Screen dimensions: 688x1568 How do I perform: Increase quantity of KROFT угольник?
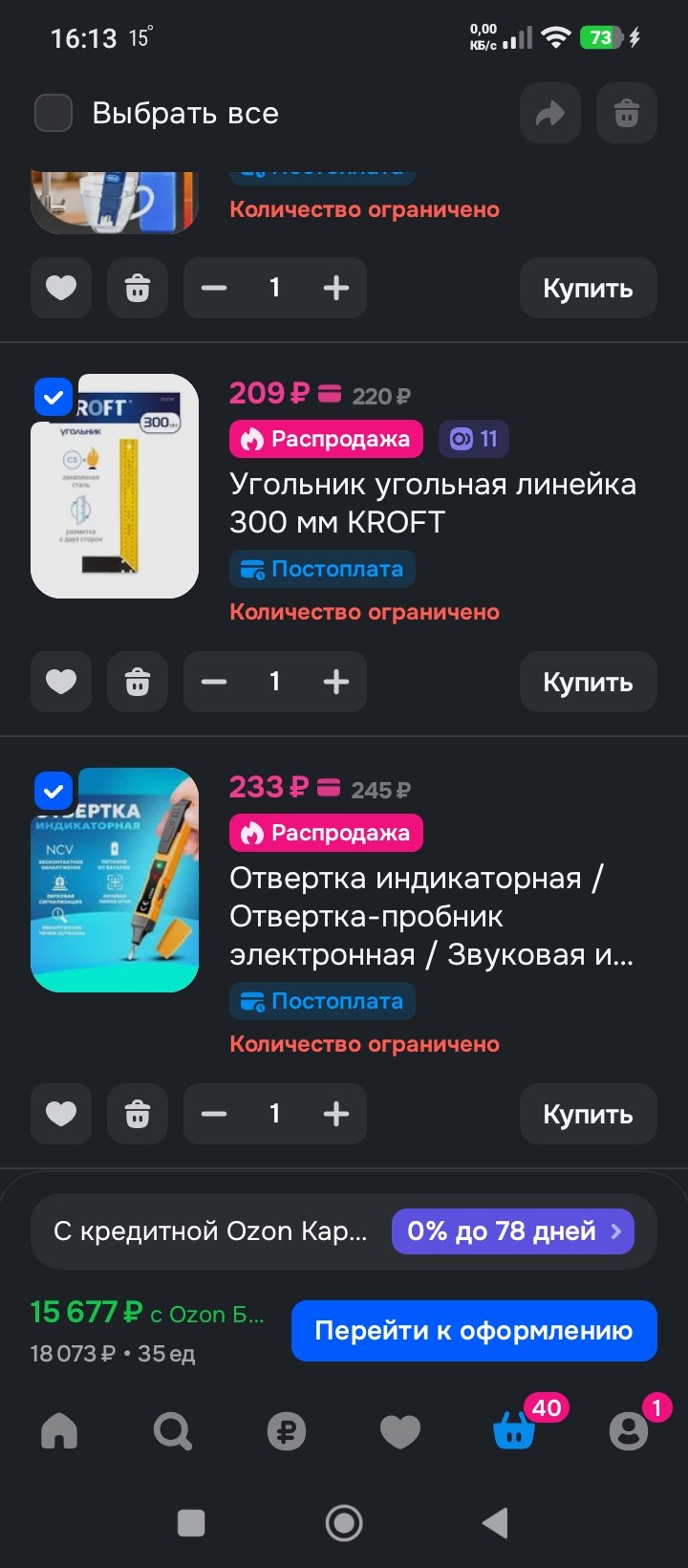tap(335, 682)
